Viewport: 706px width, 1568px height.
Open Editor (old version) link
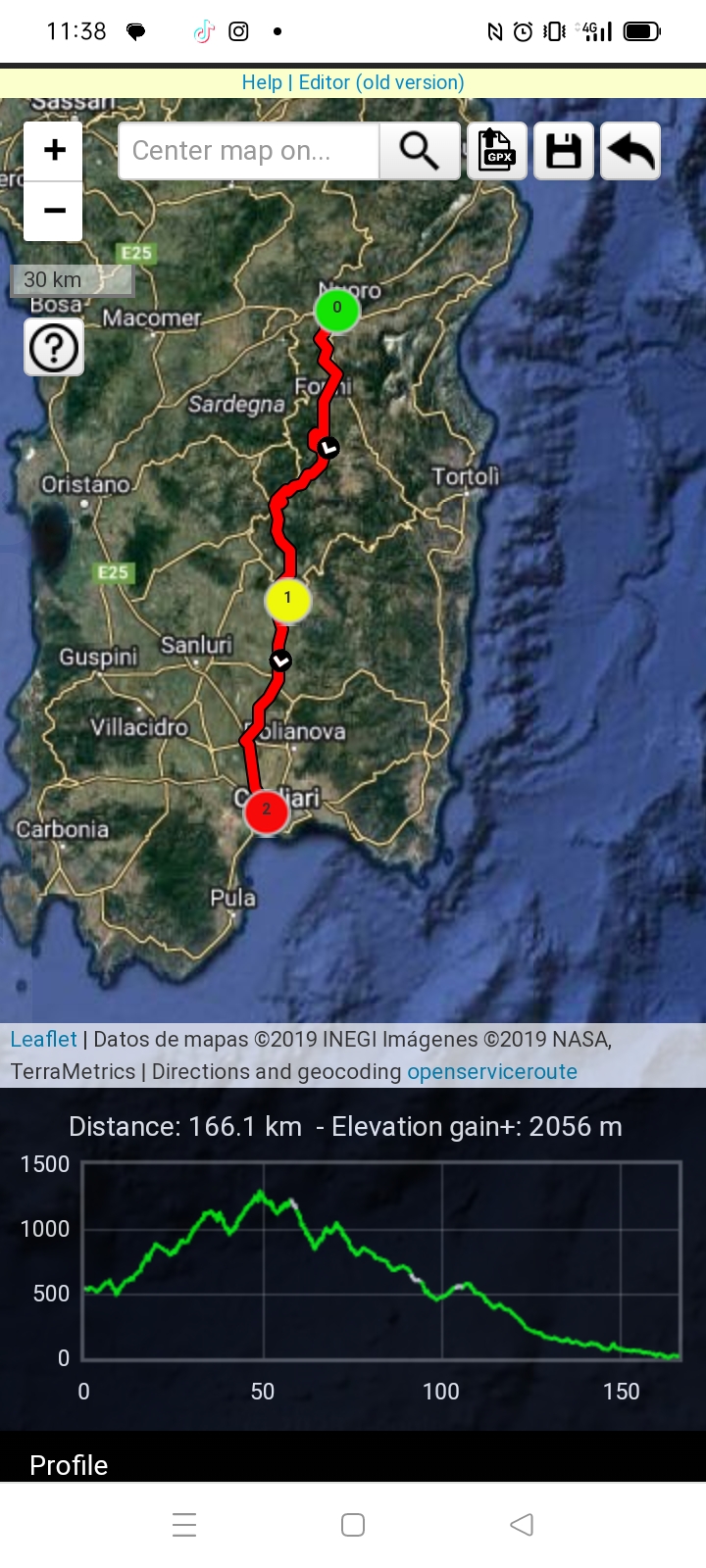coord(381,82)
